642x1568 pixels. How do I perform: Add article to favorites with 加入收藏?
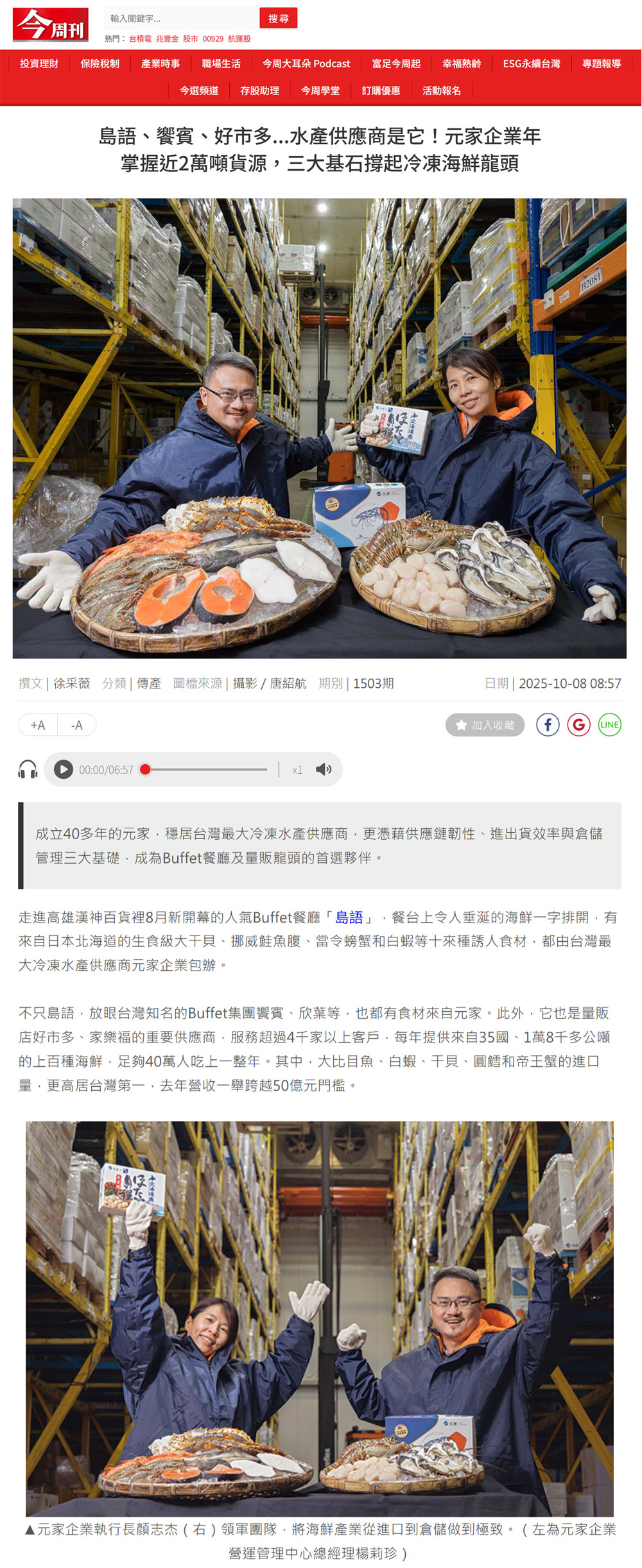click(x=485, y=725)
